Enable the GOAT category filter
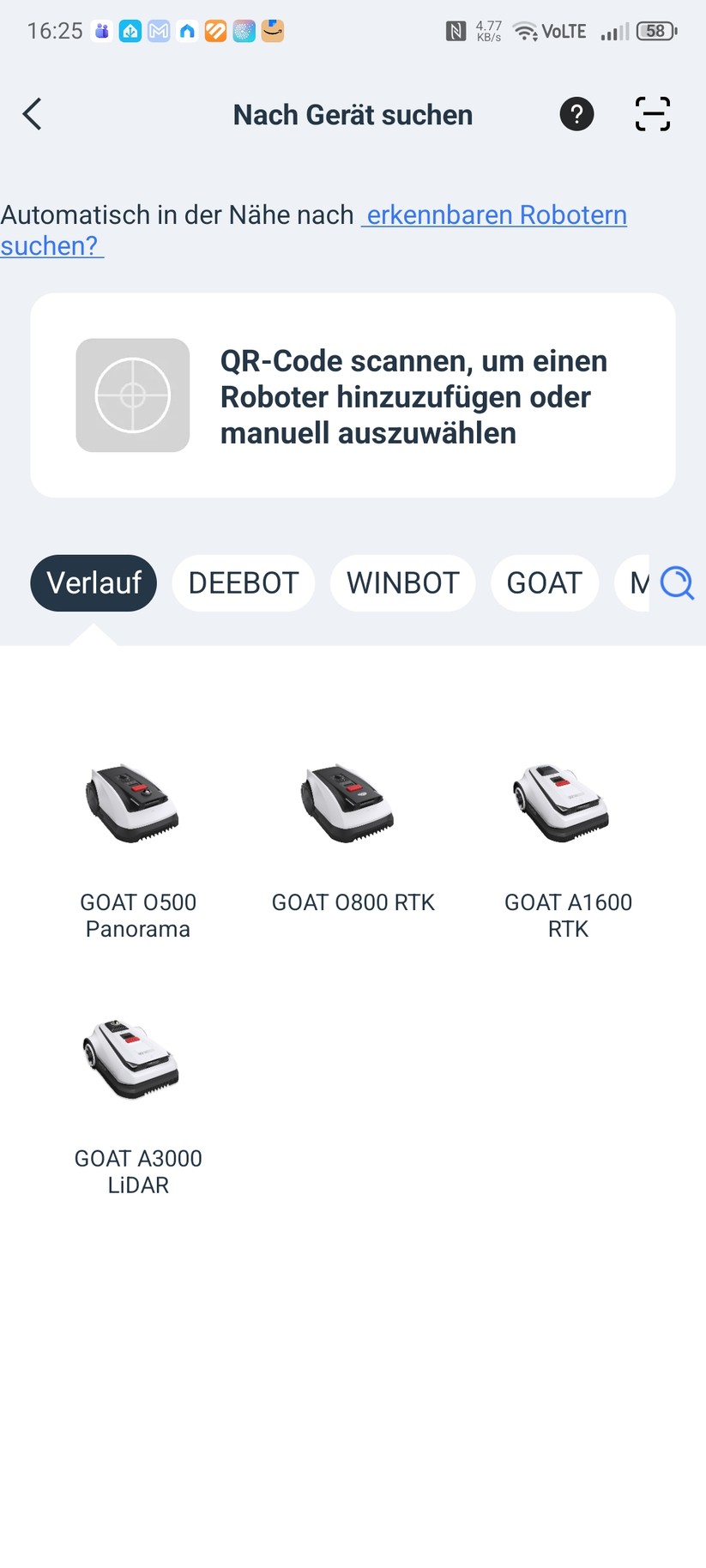The image size is (706, 1568). pos(545,582)
